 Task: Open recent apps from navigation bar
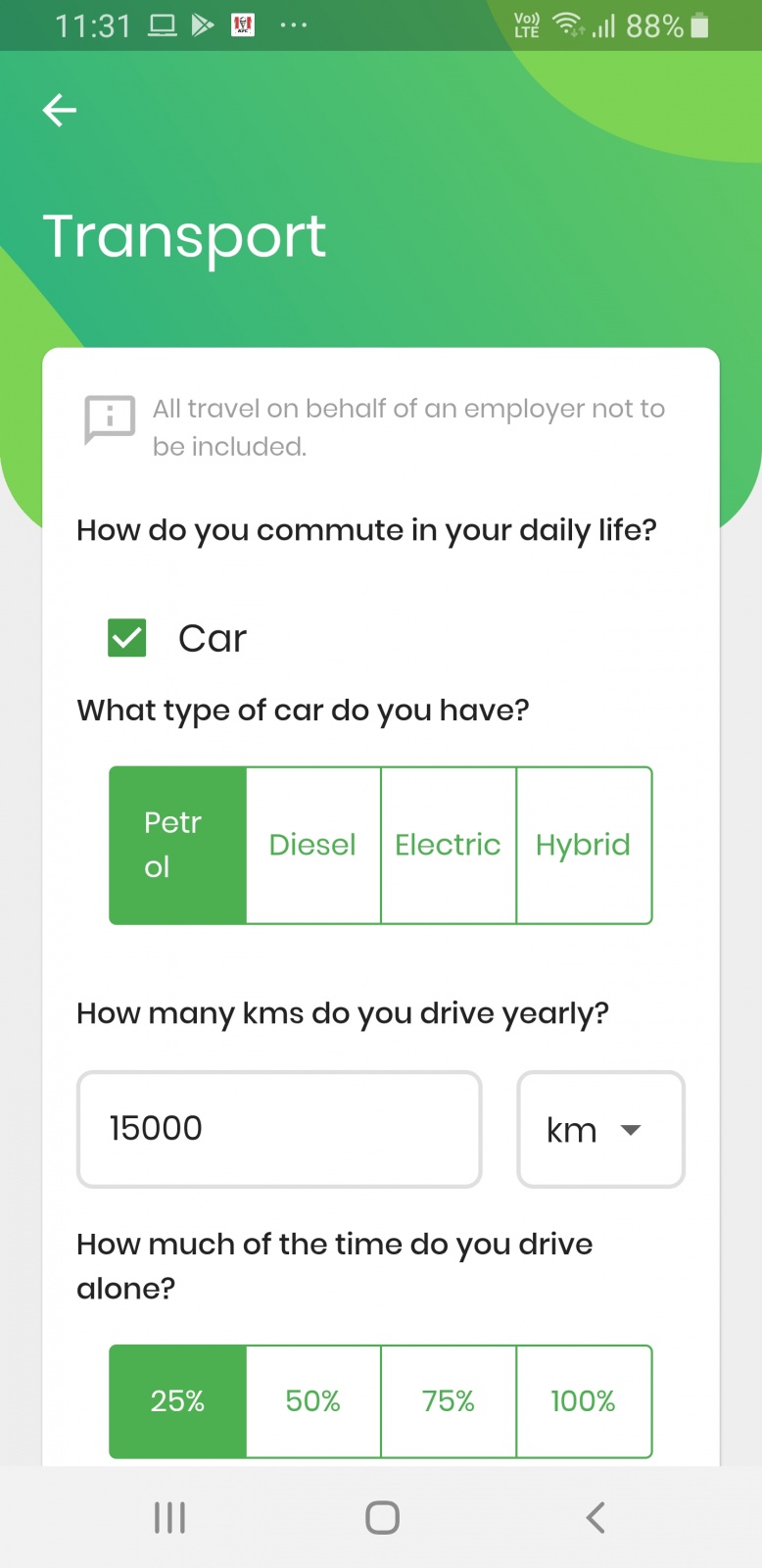169,1517
